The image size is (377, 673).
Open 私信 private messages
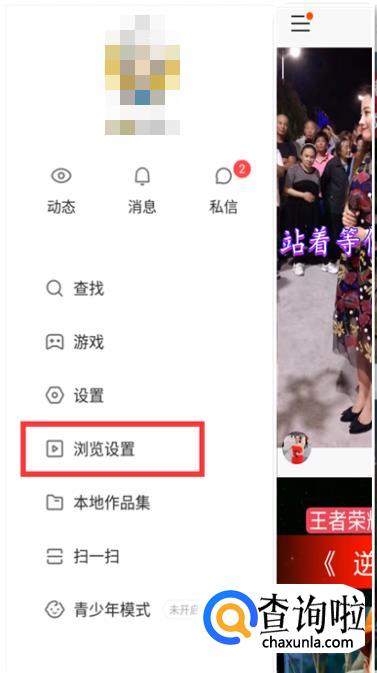point(224,191)
